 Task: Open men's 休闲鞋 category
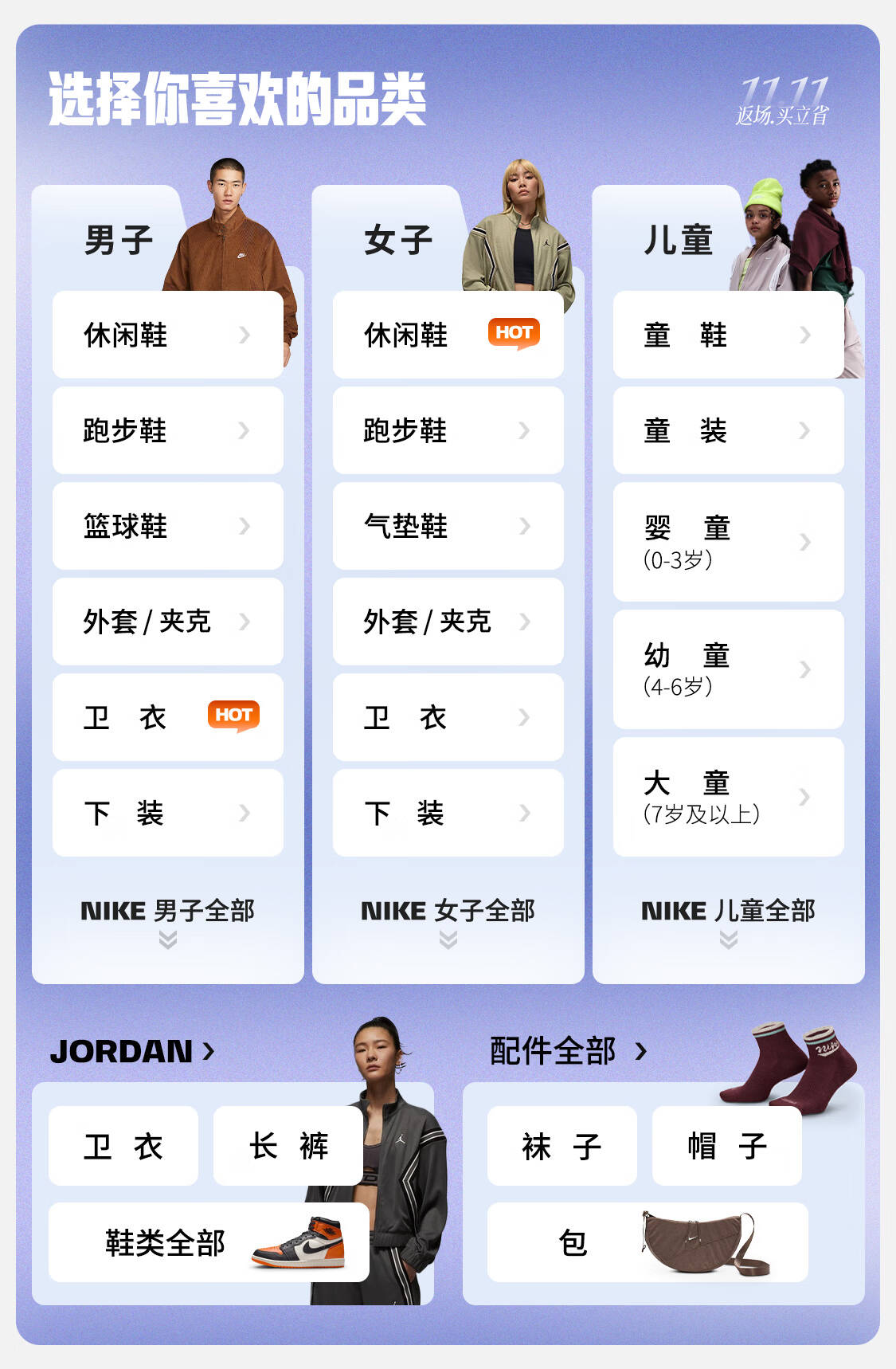tap(167, 335)
